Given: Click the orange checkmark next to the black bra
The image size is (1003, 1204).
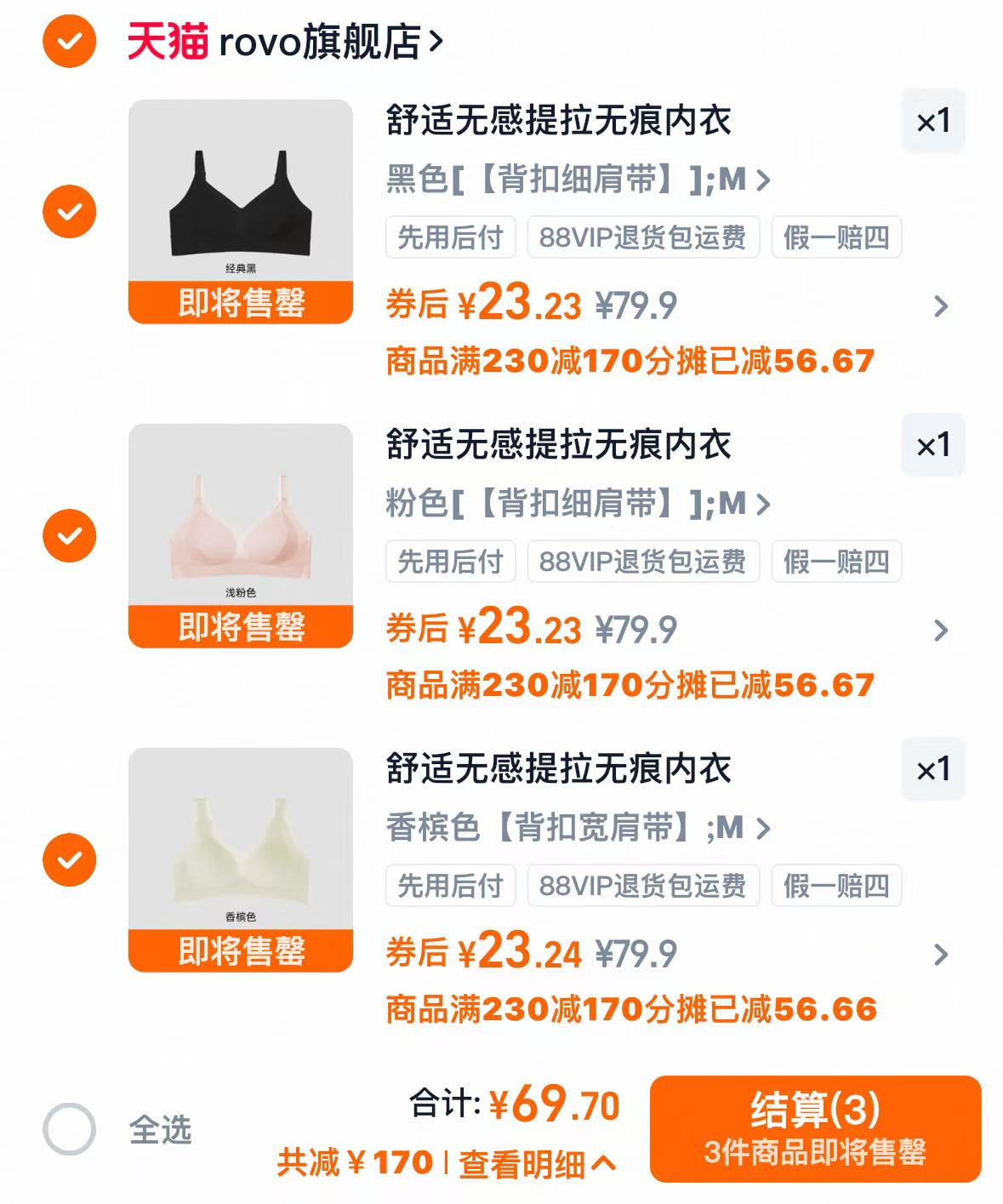Looking at the screenshot, I should tap(70, 210).
